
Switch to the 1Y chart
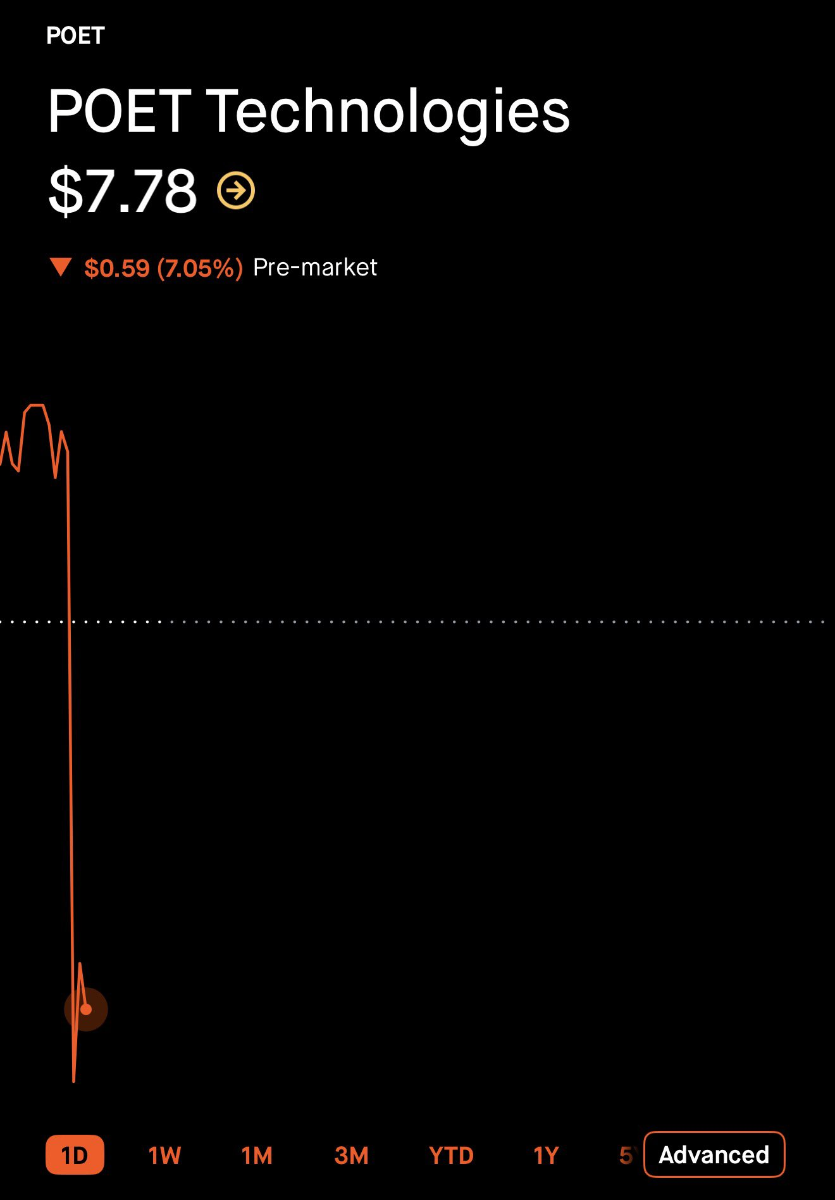click(546, 1156)
